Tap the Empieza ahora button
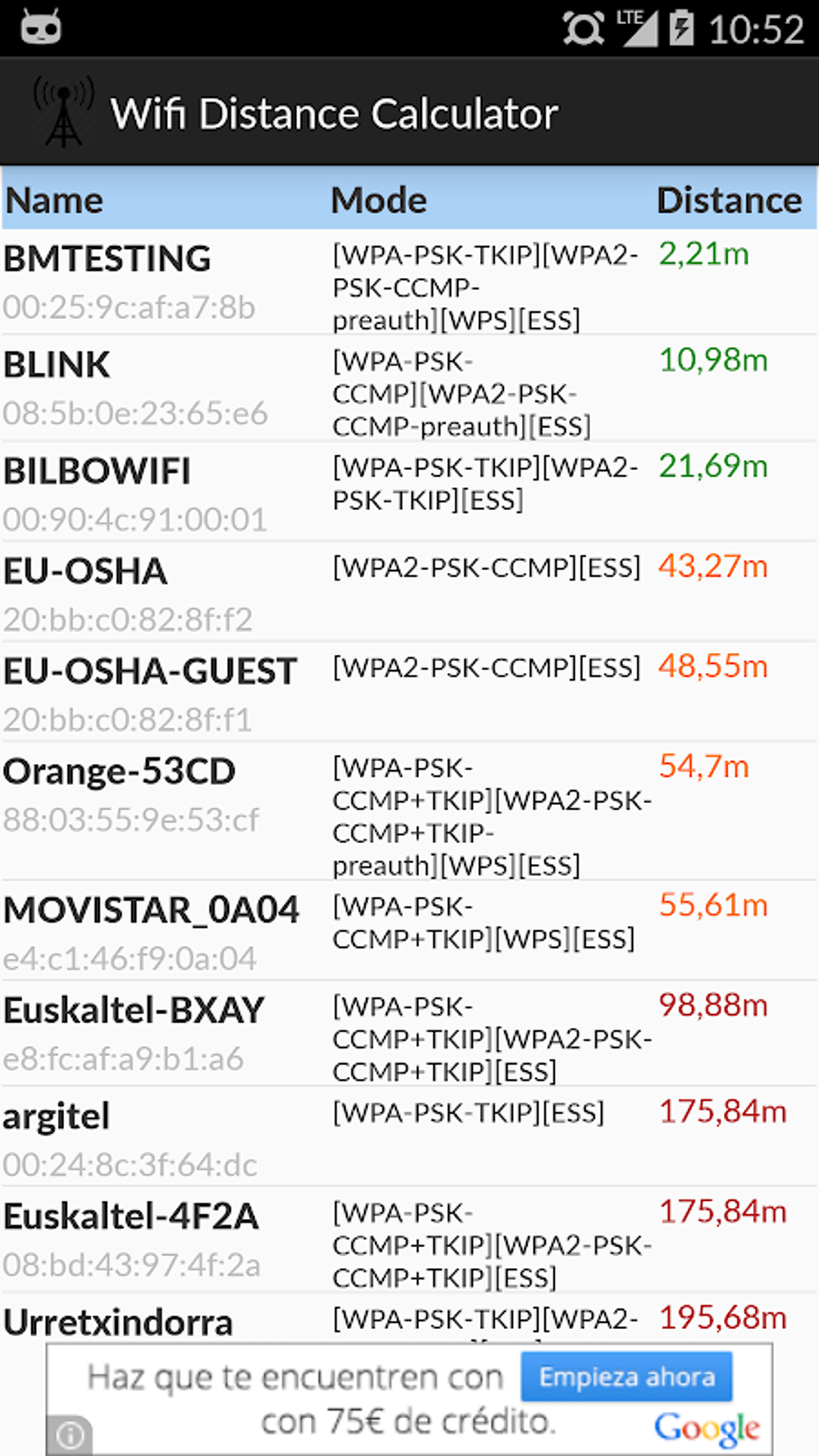 coord(627,1376)
